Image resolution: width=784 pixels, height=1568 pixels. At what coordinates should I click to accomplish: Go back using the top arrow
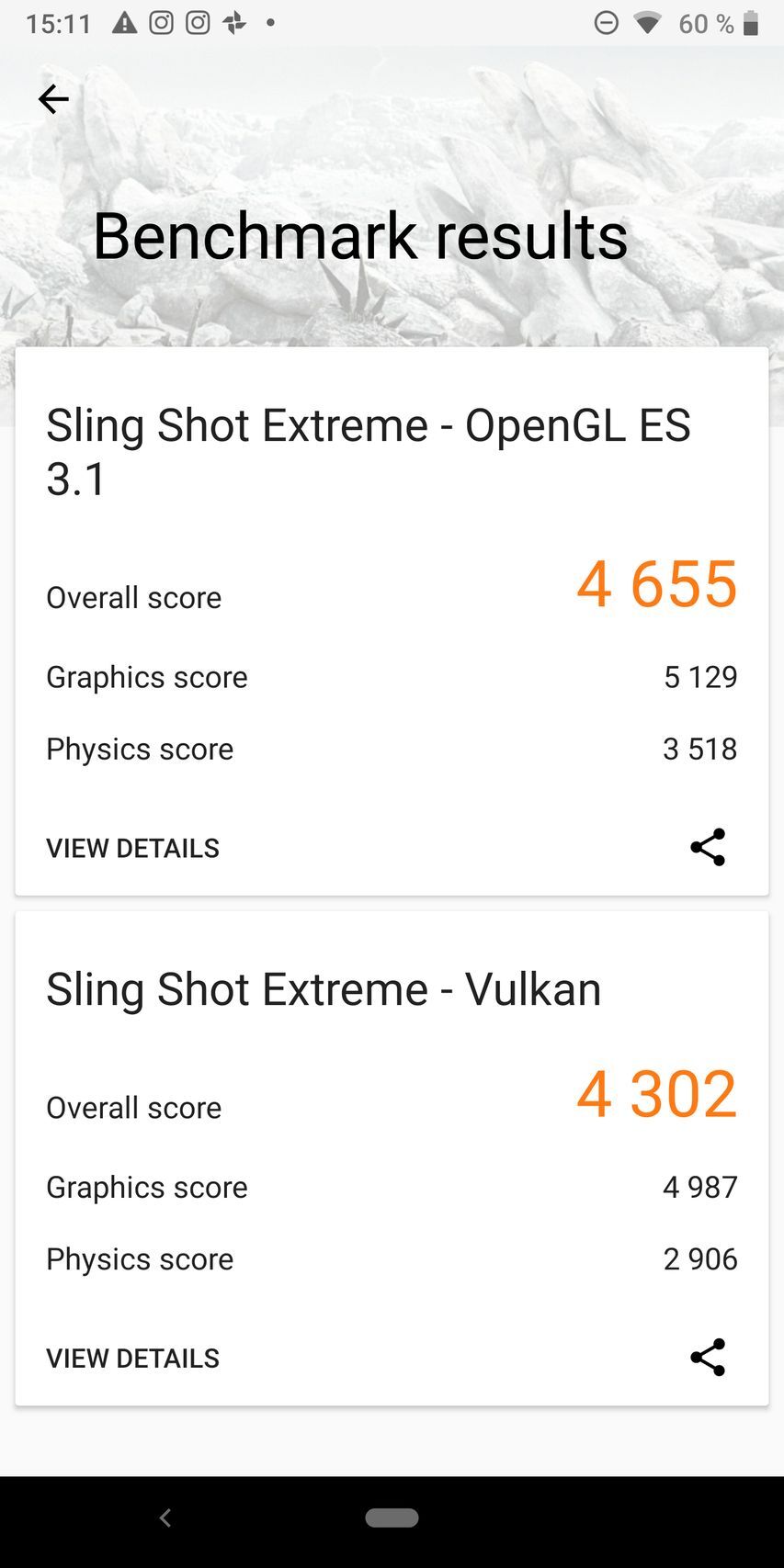(53, 99)
